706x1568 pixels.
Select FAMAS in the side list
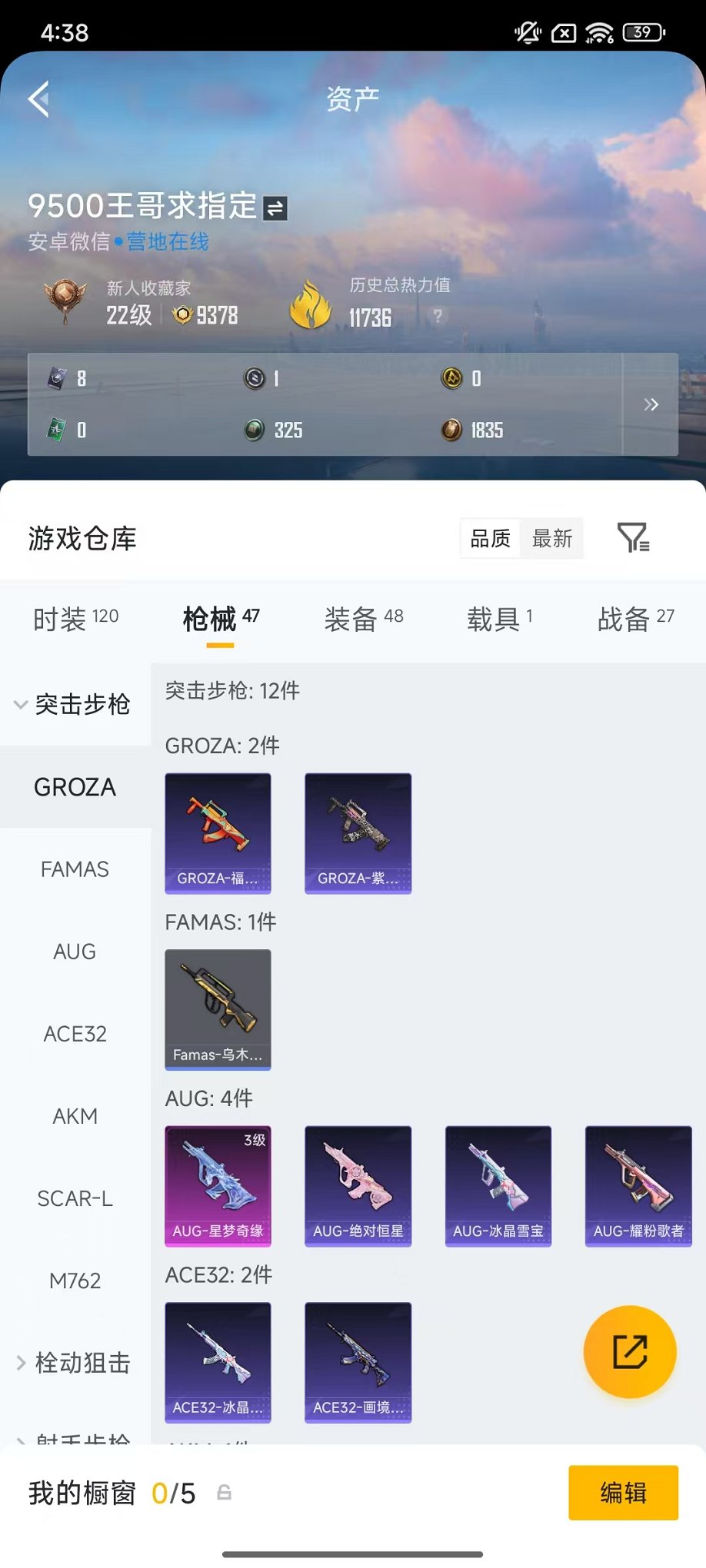click(75, 869)
